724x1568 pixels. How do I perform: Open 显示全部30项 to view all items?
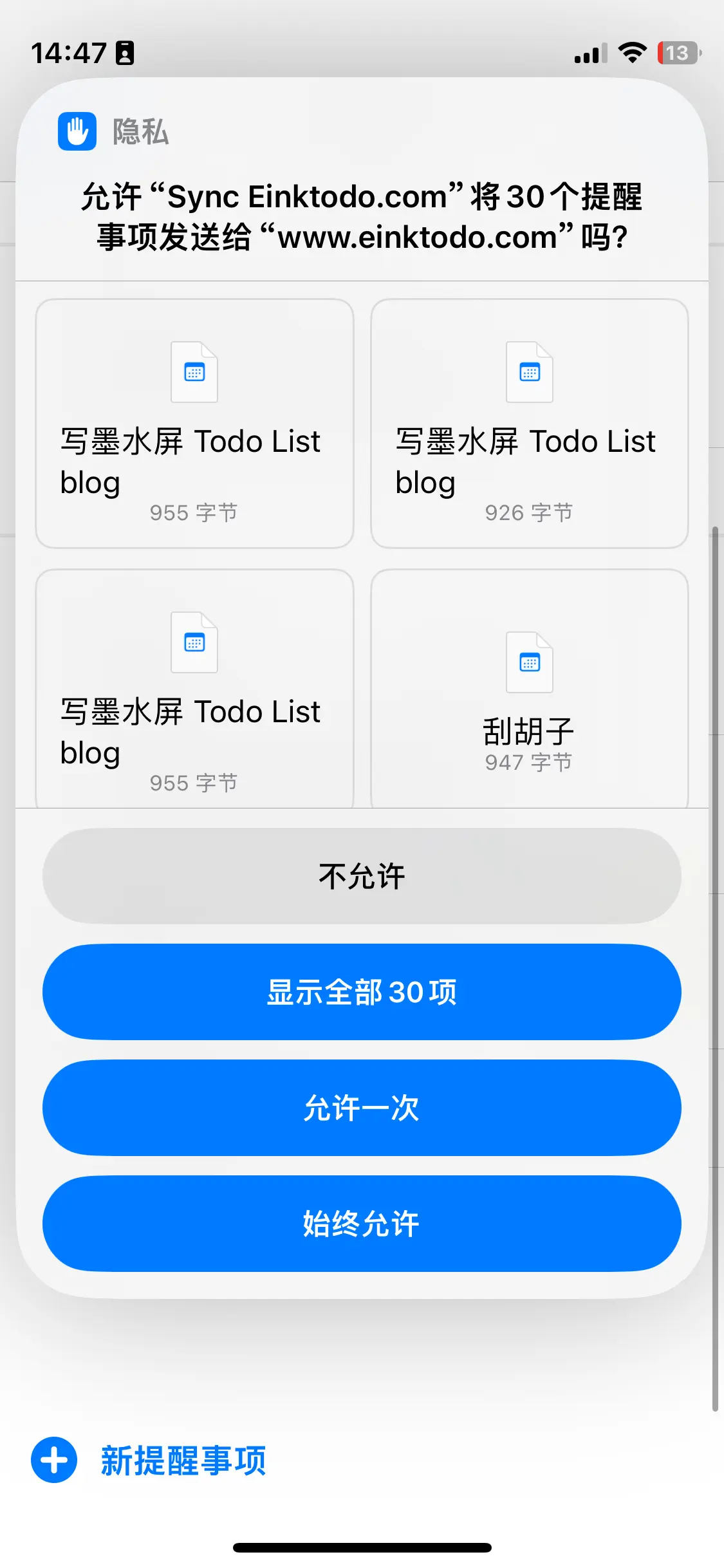tap(362, 991)
